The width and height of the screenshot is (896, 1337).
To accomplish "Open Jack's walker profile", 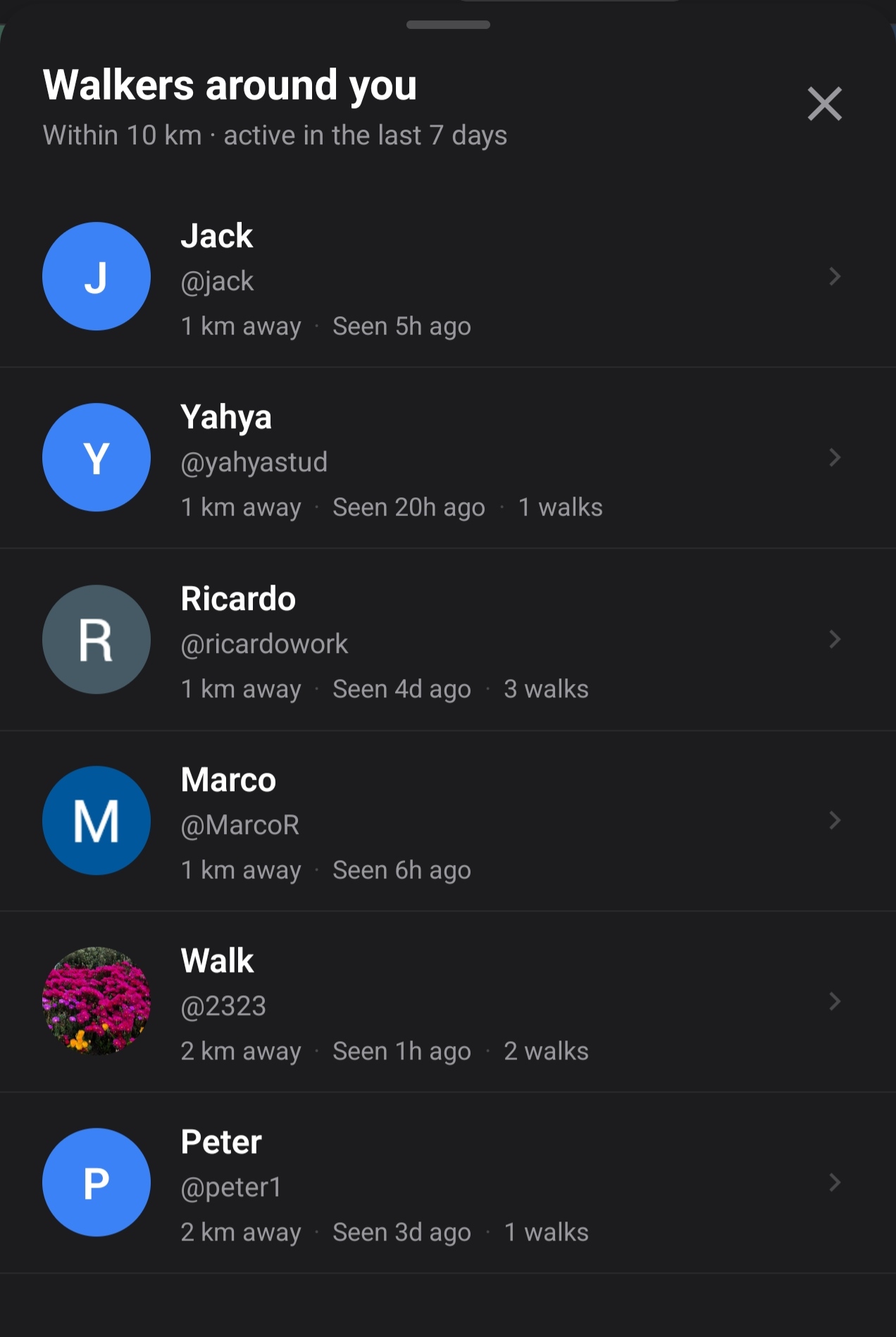I will point(448,277).
